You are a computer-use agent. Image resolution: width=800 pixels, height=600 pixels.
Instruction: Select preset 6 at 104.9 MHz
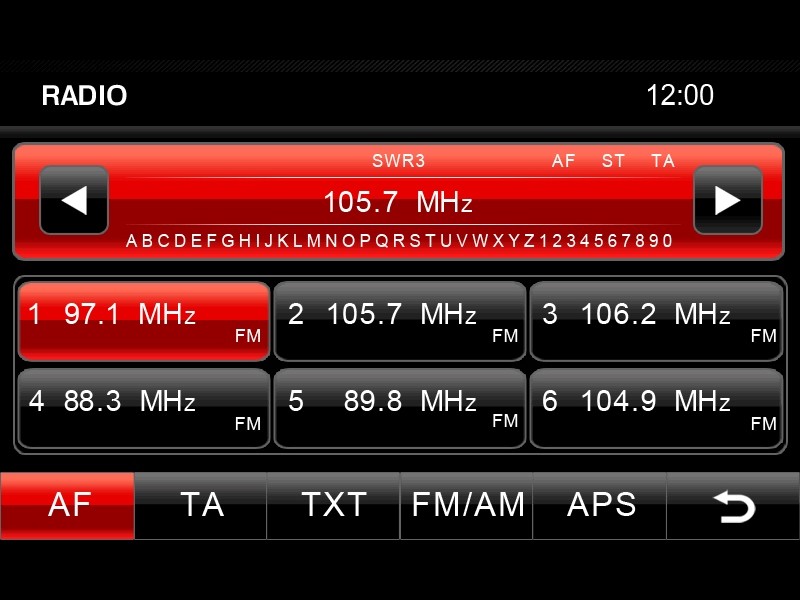point(657,408)
